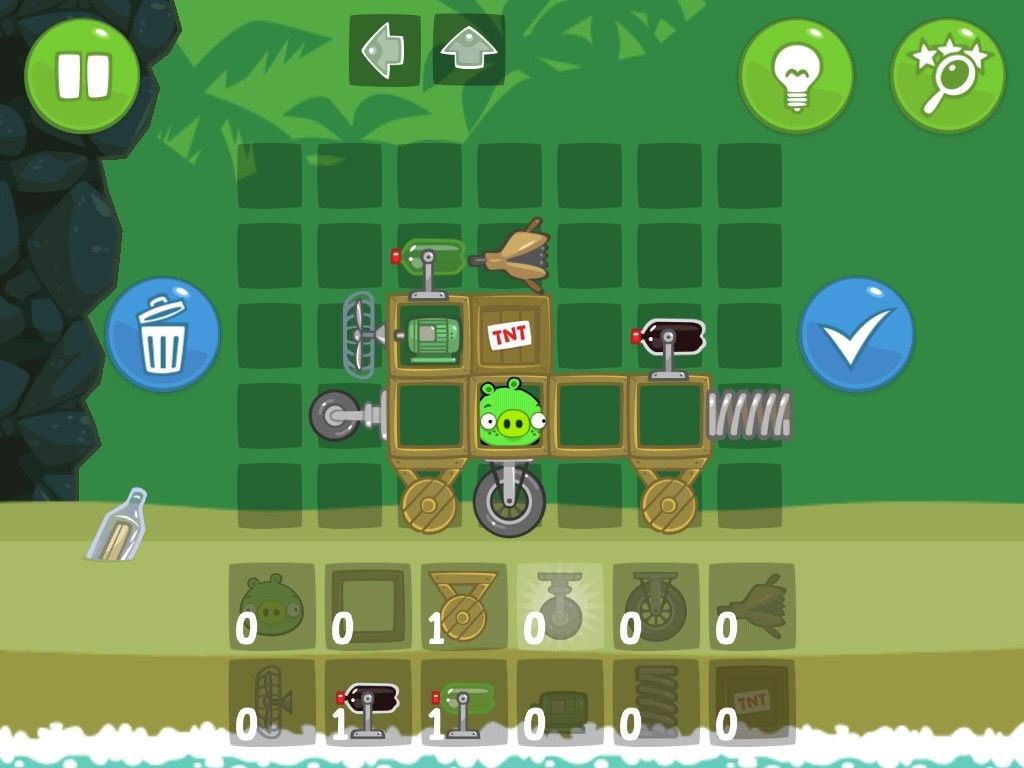Open the lightbulb hint
The image size is (1024, 768).
pyautogui.click(x=796, y=76)
